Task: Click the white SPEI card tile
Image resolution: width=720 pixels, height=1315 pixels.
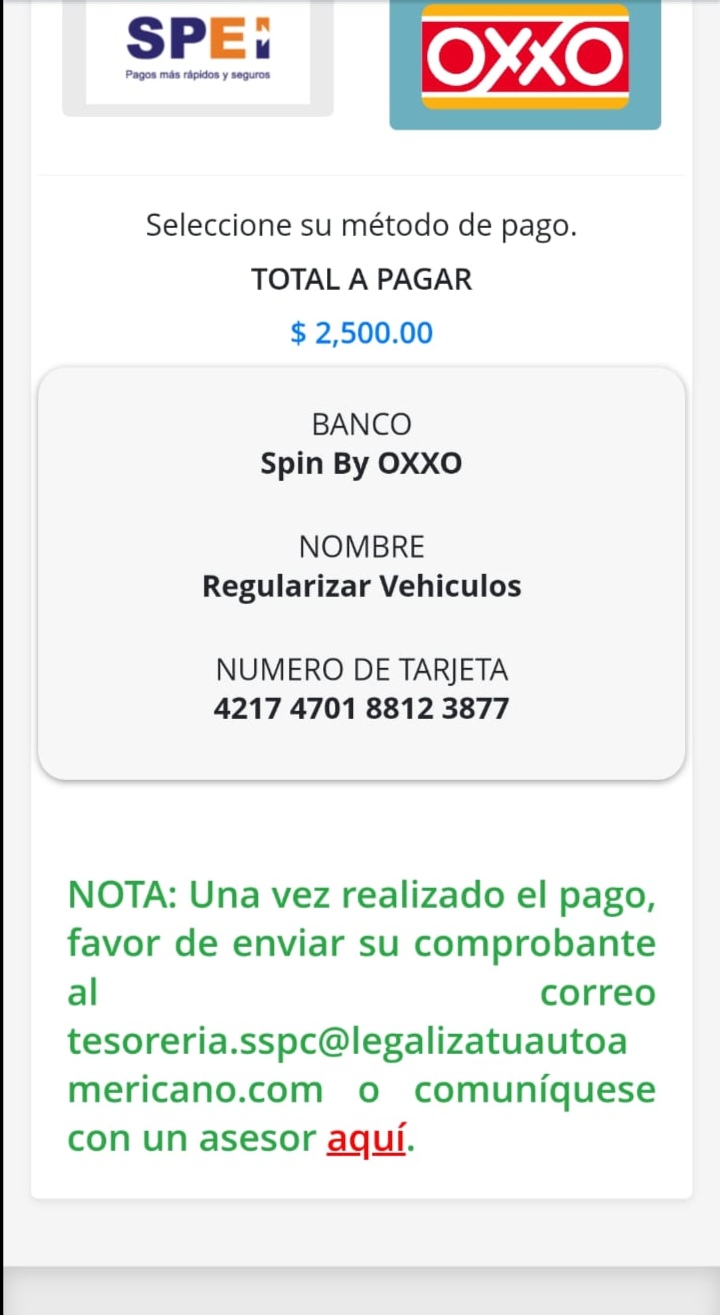Action: (197, 55)
